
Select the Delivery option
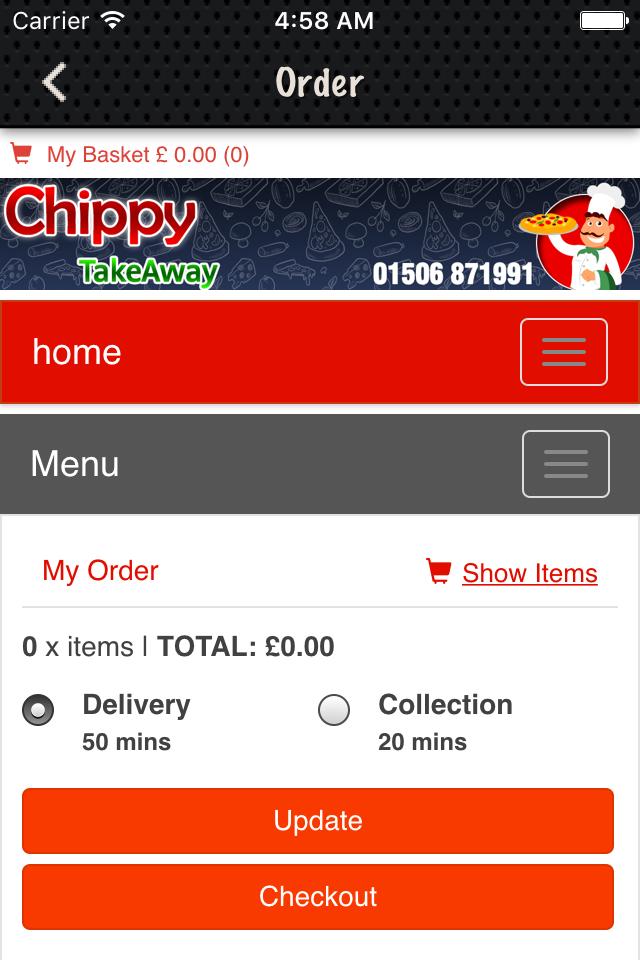[39, 710]
